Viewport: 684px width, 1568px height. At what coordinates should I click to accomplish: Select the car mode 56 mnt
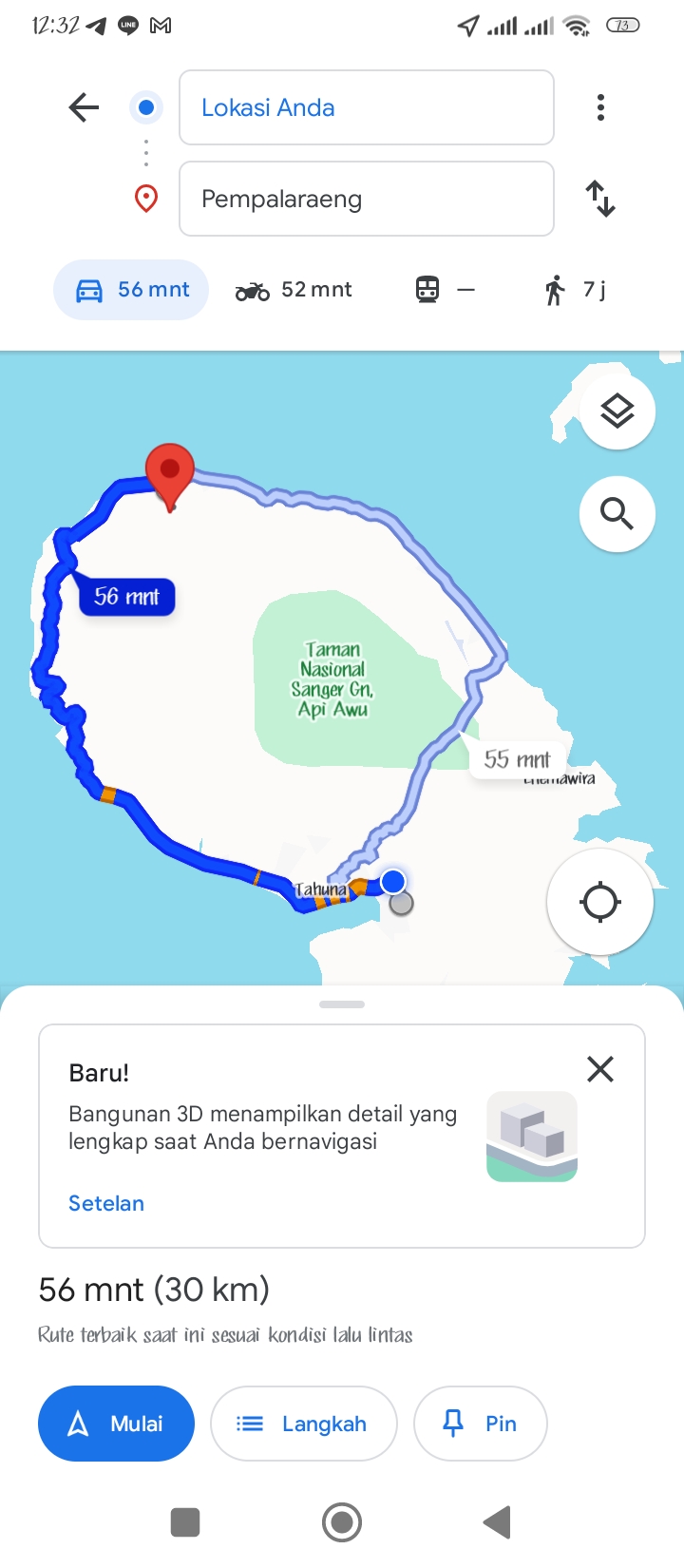pos(131,290)
